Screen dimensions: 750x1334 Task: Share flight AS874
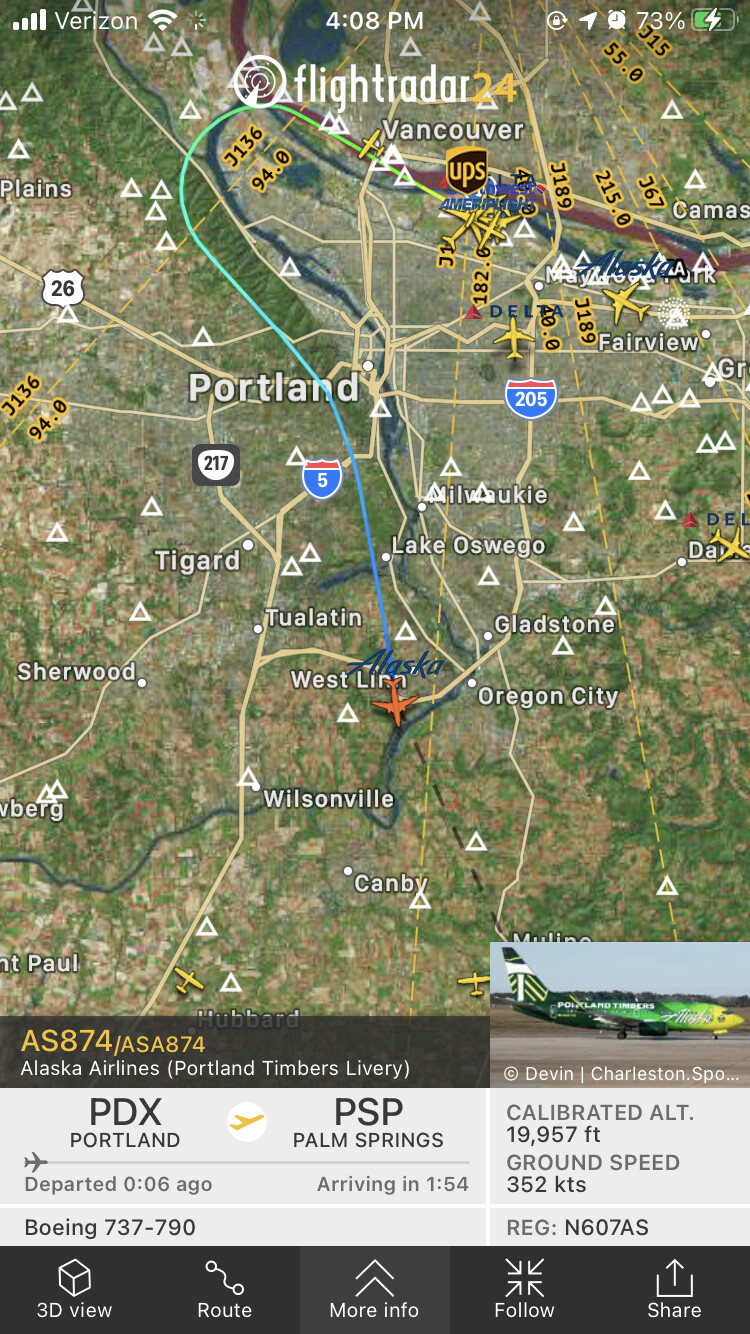tap(674, 1290)
